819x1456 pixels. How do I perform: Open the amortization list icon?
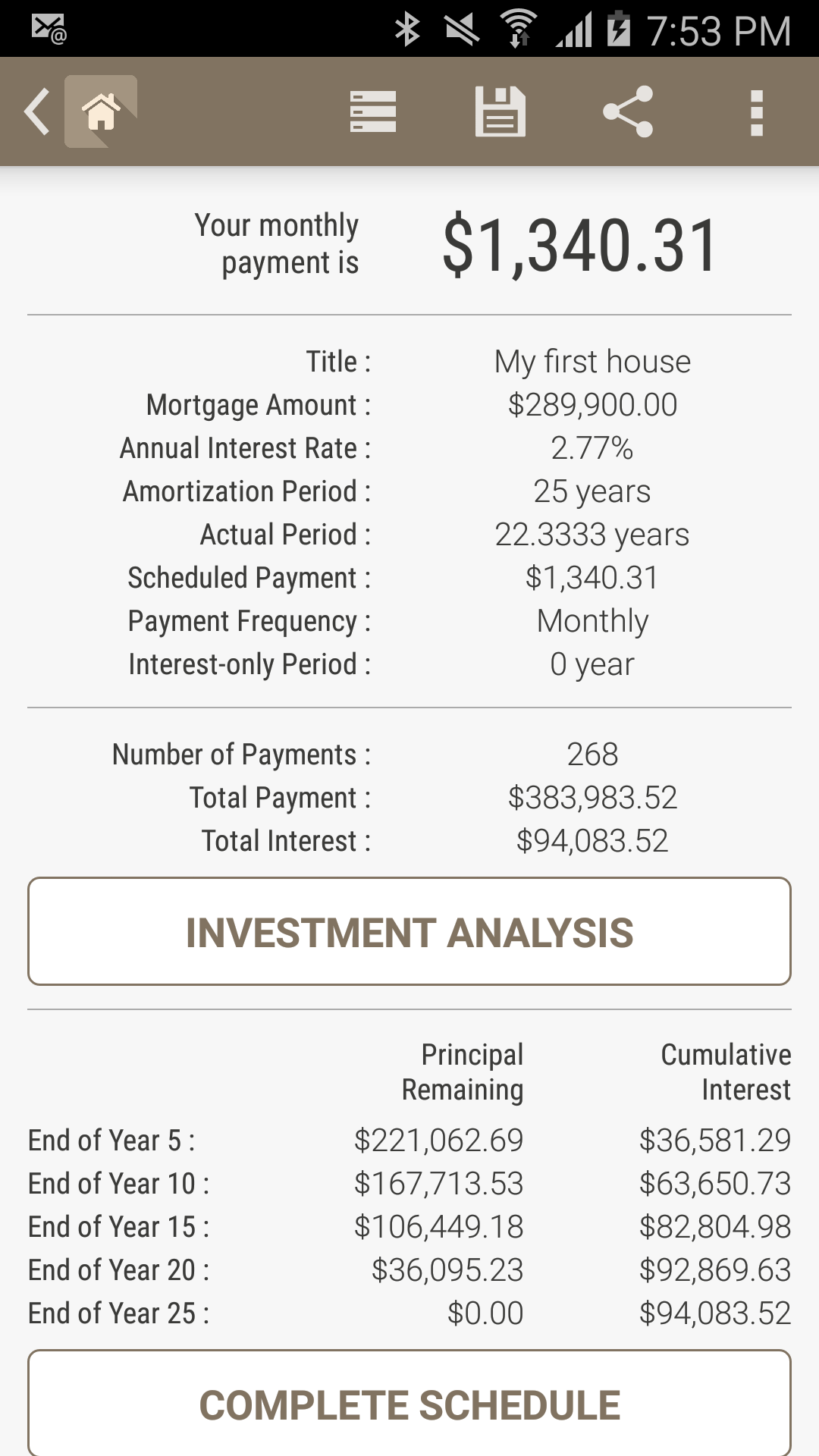[372, 111]
